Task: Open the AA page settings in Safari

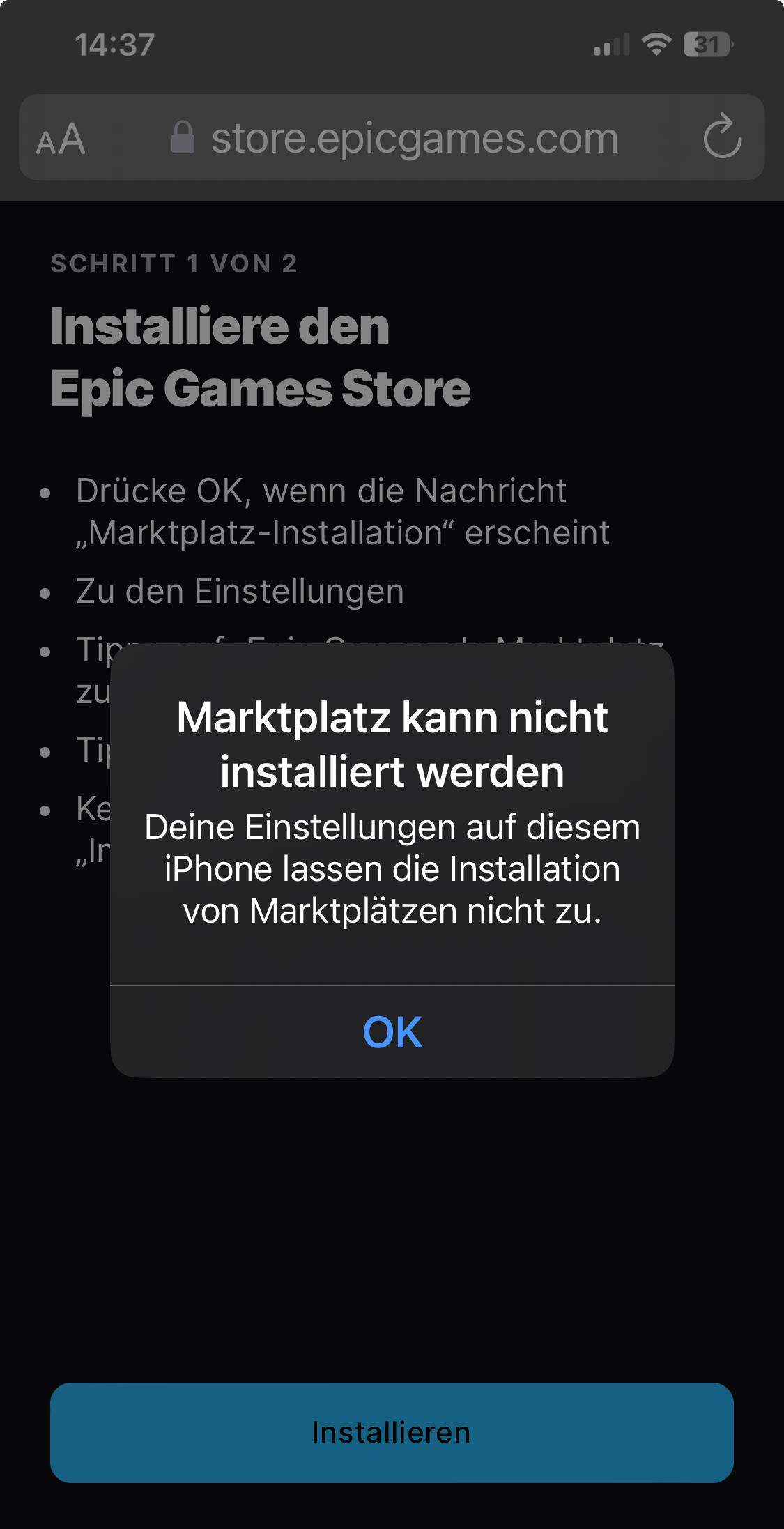Action: tap(63, 137)
